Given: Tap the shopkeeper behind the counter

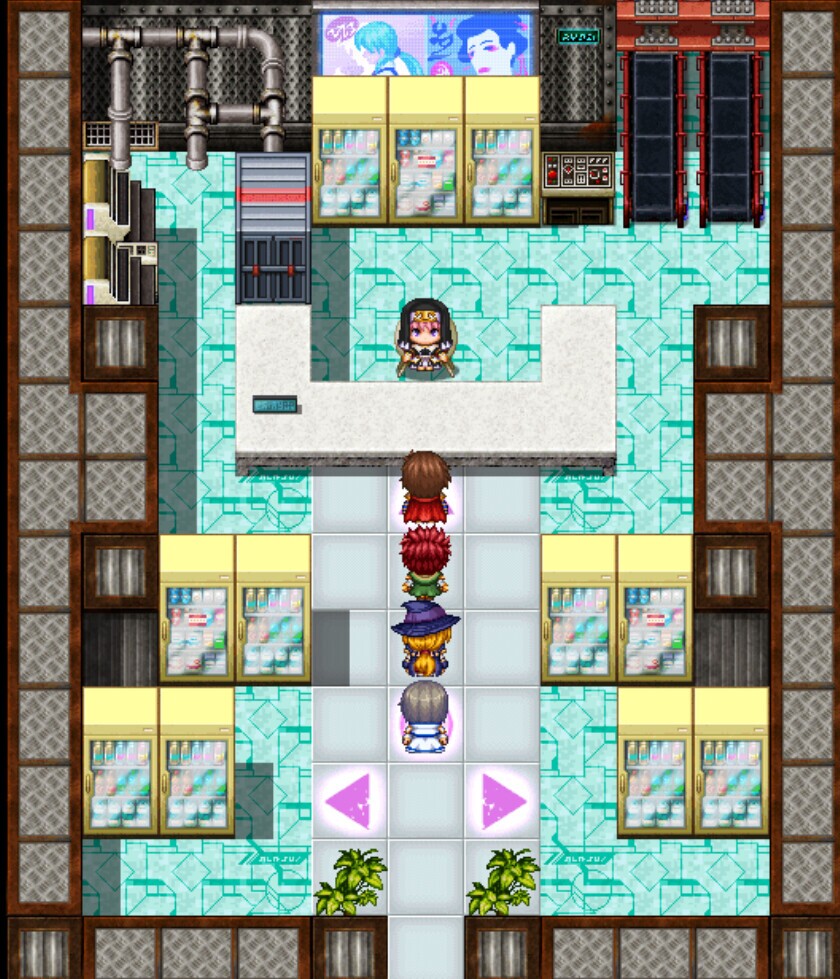Looking at the screenshot, I should [x=426, y=339].
